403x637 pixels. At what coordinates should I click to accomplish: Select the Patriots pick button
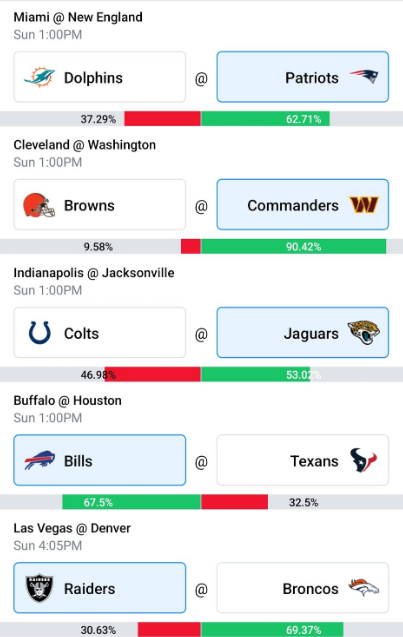pyautogui.click(x=303, y=77)
